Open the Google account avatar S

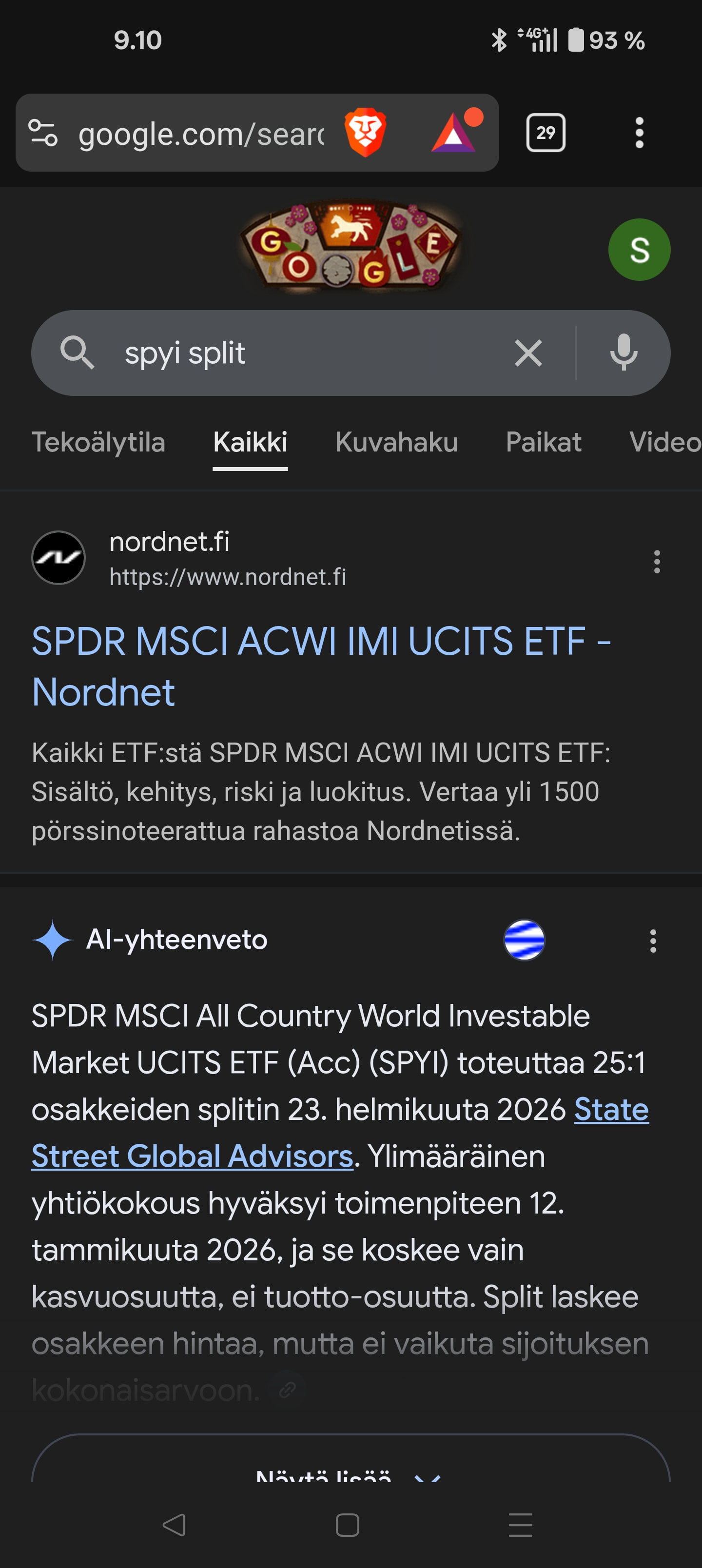tap(639, 250)
